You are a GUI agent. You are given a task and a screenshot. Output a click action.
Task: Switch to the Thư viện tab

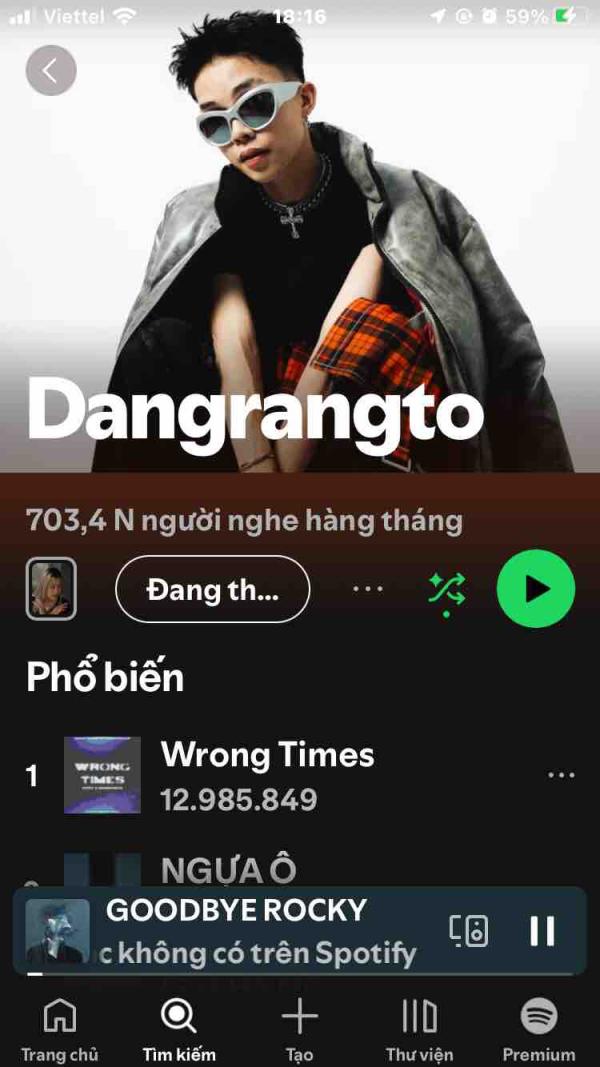point(419,1032)
